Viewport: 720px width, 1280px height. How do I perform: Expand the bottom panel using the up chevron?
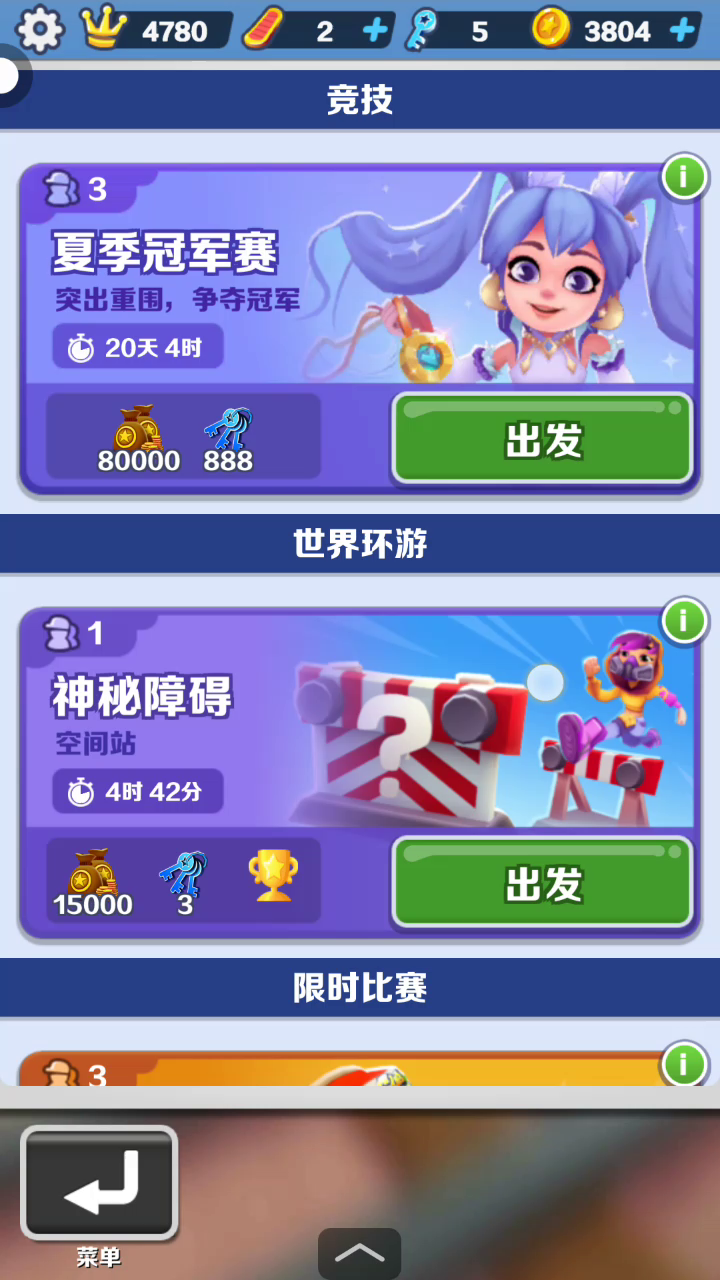[359, 1253]
